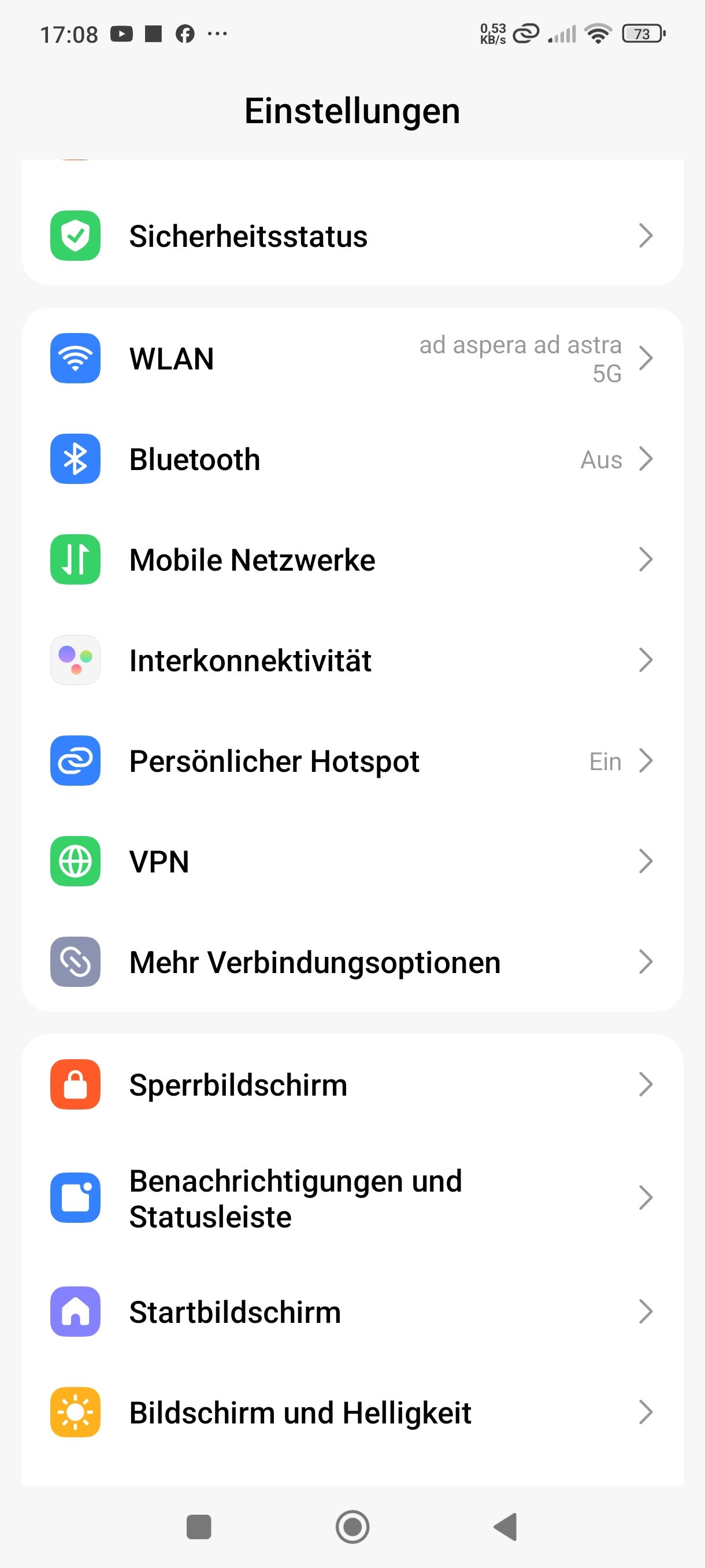Open Bildschirm und Helligkeit
The height and width of the screenshot is (1568, 705).
pos(351,1412)
